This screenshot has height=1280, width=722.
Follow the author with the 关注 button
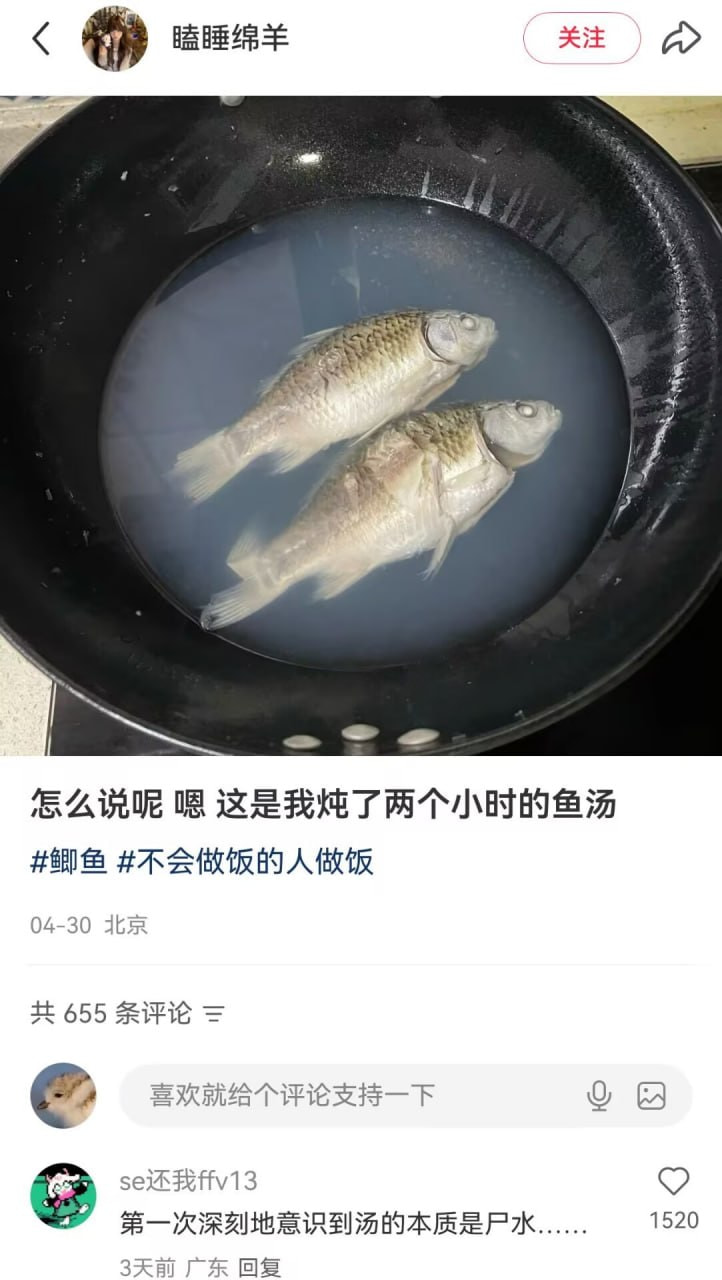pos(582,39)
